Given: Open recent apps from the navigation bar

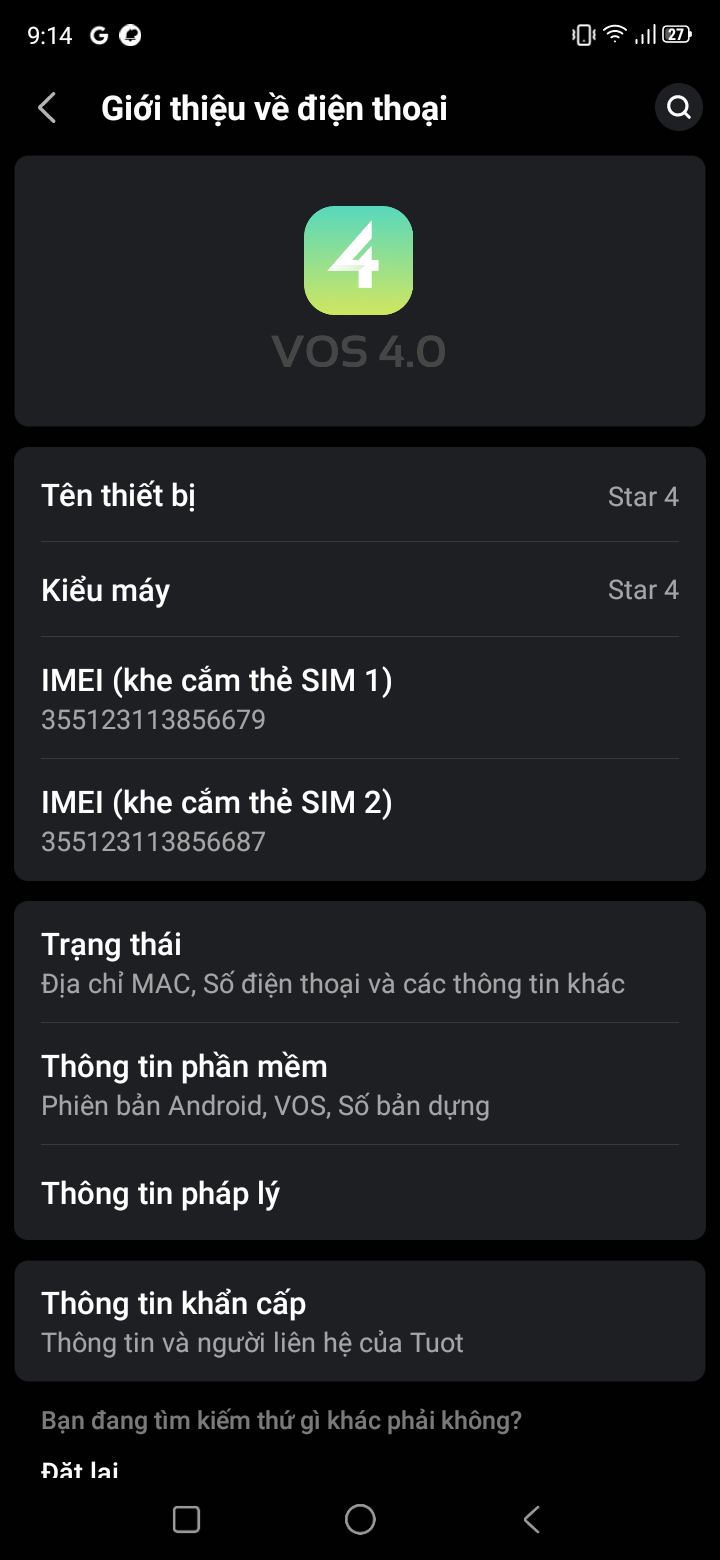Looking at the screenshot, I should (x=187, y=1519).
